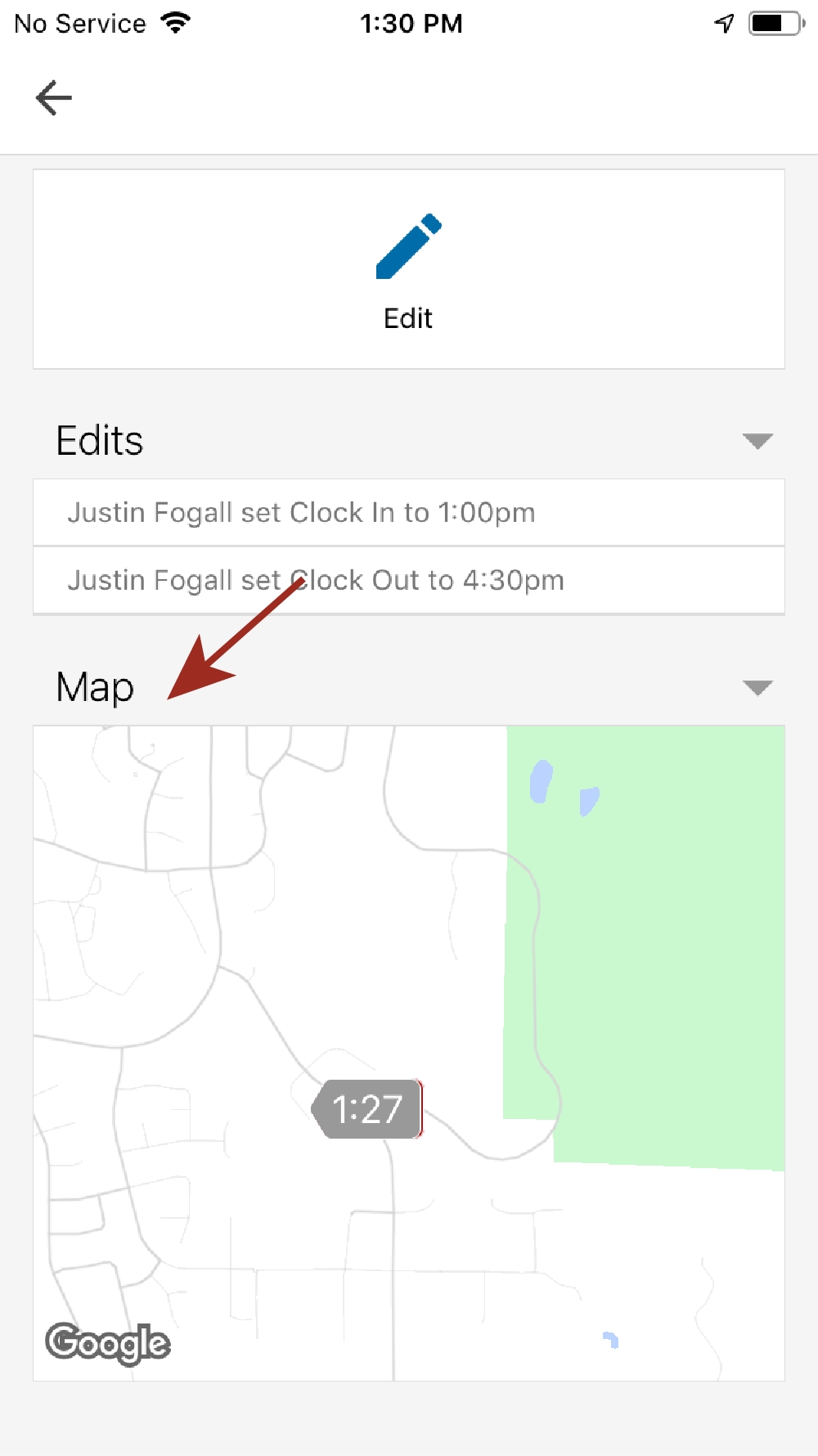Tap the Edit pencil button
This screenshot has height=1456, width=818.
(408, 270)
